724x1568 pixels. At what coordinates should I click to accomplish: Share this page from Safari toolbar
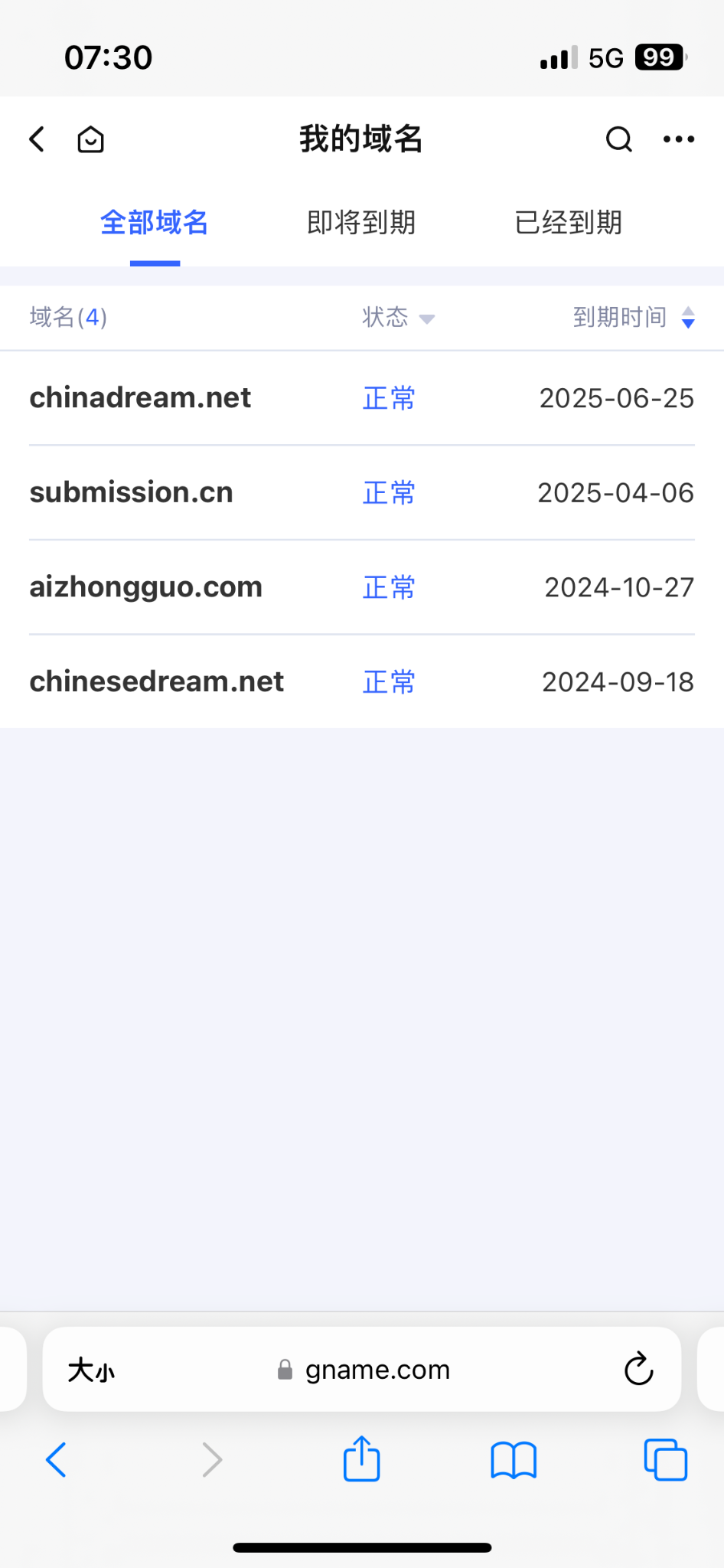(361, 1459)
